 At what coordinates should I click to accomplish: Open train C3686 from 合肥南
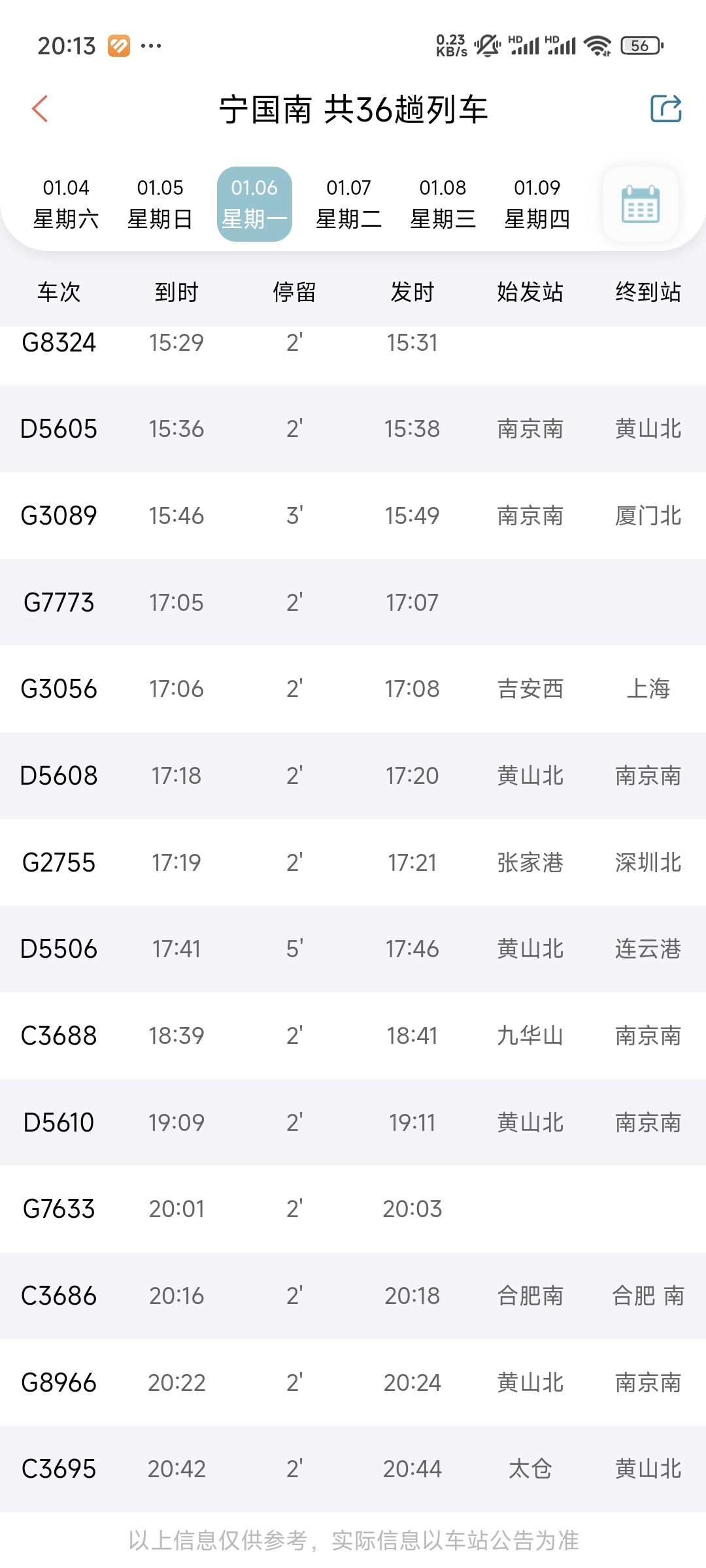(353, 1296)
